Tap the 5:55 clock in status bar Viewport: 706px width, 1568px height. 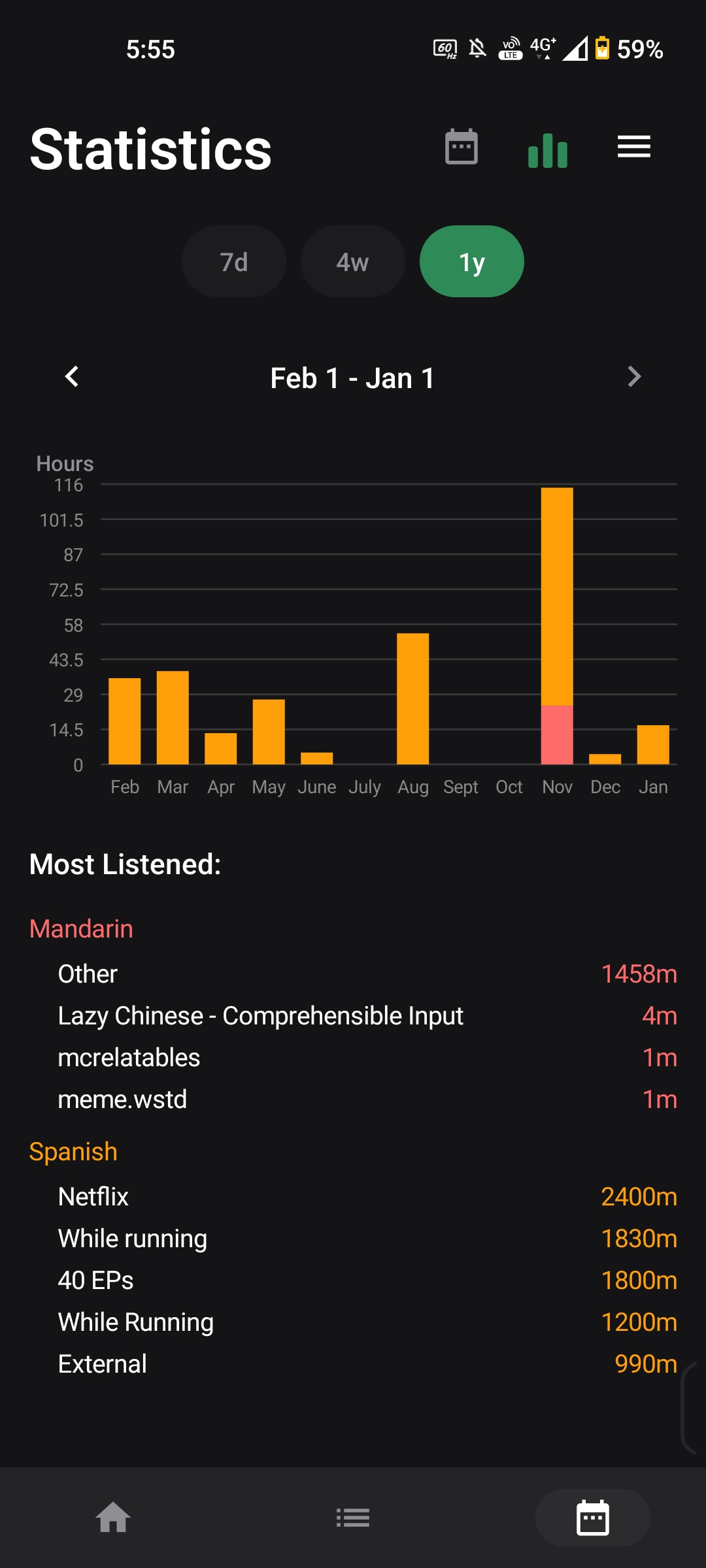point(150,49)
